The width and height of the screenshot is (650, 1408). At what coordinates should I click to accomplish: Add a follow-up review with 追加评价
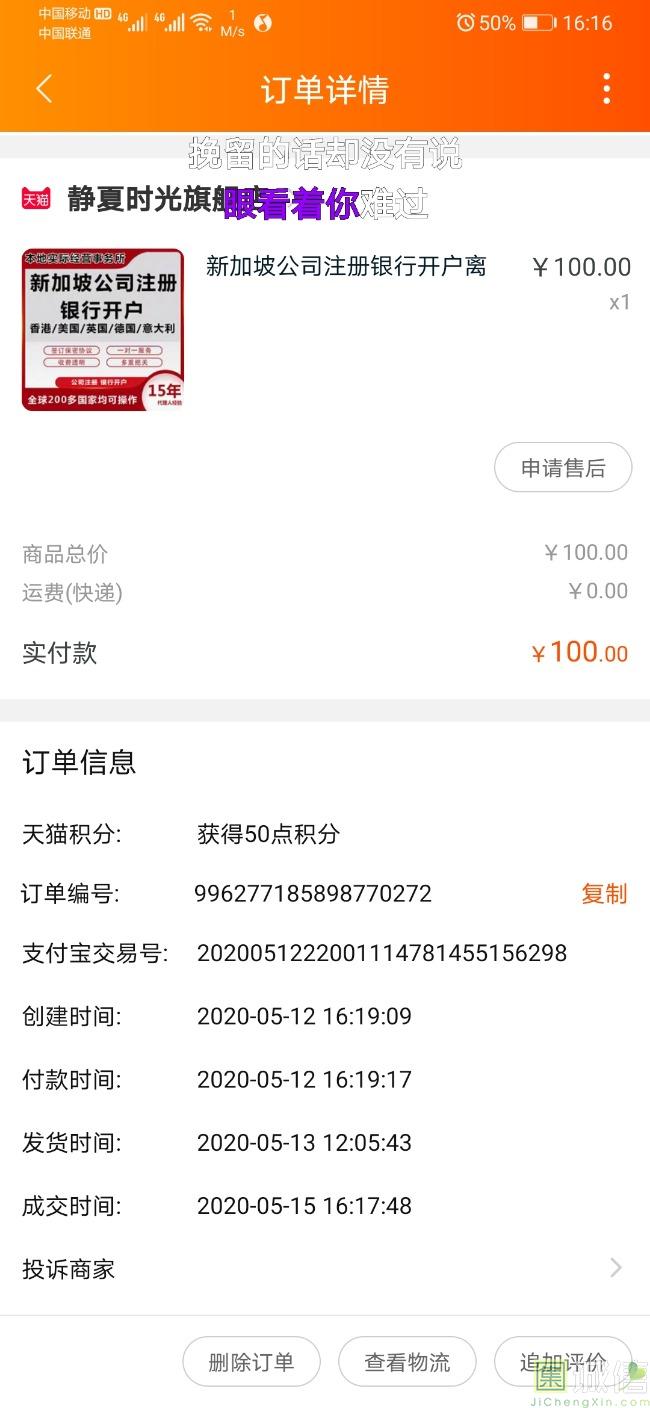[562, 1361]
